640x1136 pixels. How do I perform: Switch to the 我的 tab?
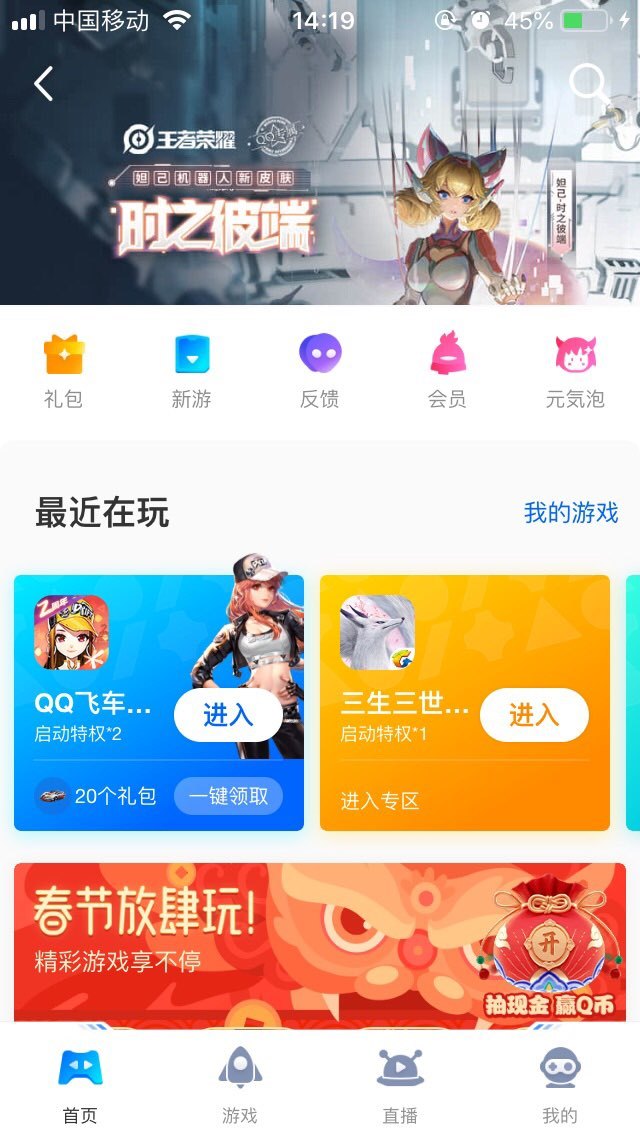pyautogui.click(x=560, y=1085)
